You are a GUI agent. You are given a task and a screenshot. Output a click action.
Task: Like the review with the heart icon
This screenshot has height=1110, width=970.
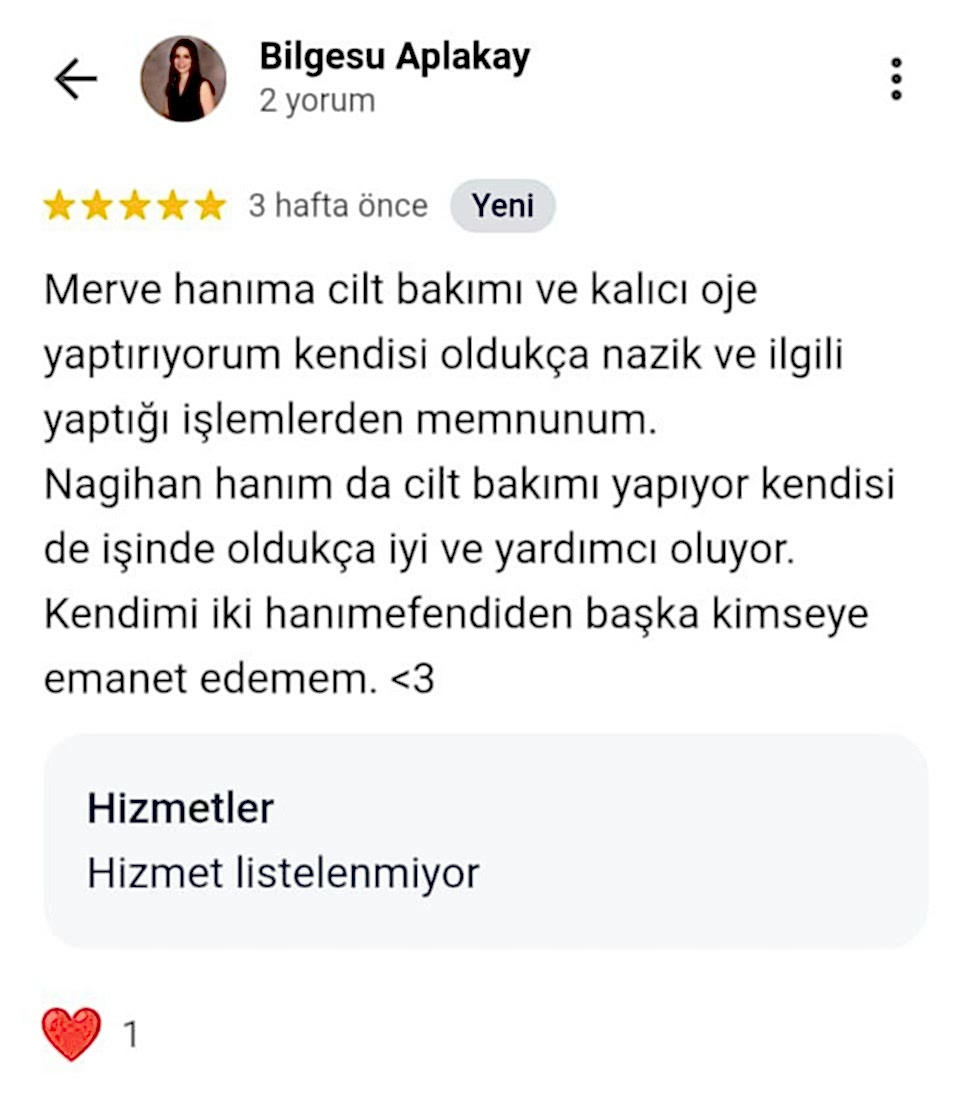(x=72, y=1034)
